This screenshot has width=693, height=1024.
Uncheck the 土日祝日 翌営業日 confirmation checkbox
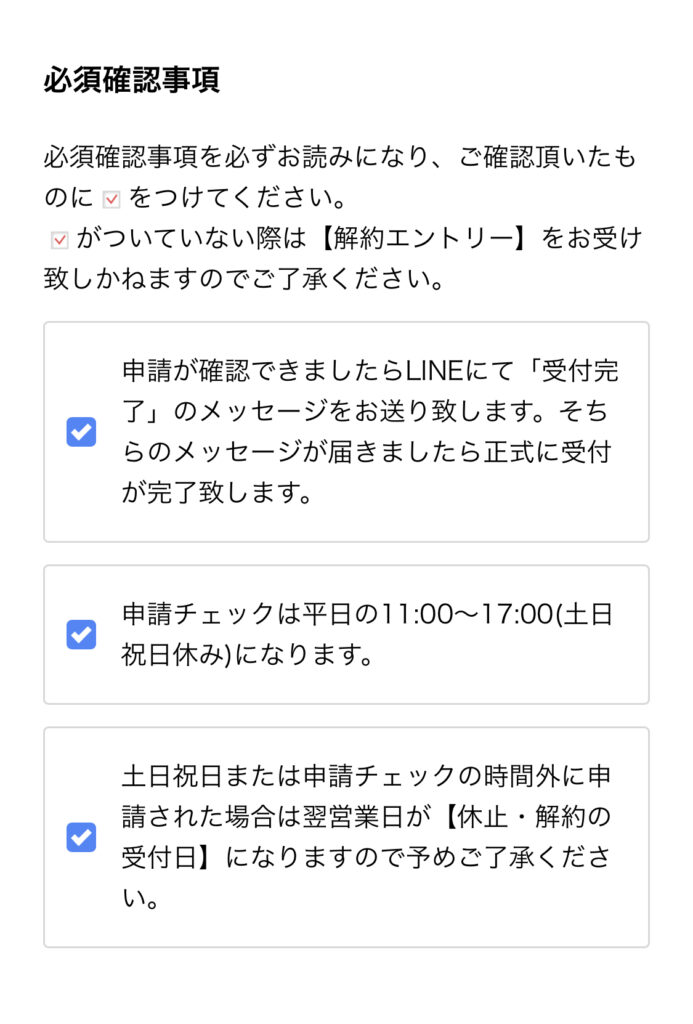tap(81, 836)
